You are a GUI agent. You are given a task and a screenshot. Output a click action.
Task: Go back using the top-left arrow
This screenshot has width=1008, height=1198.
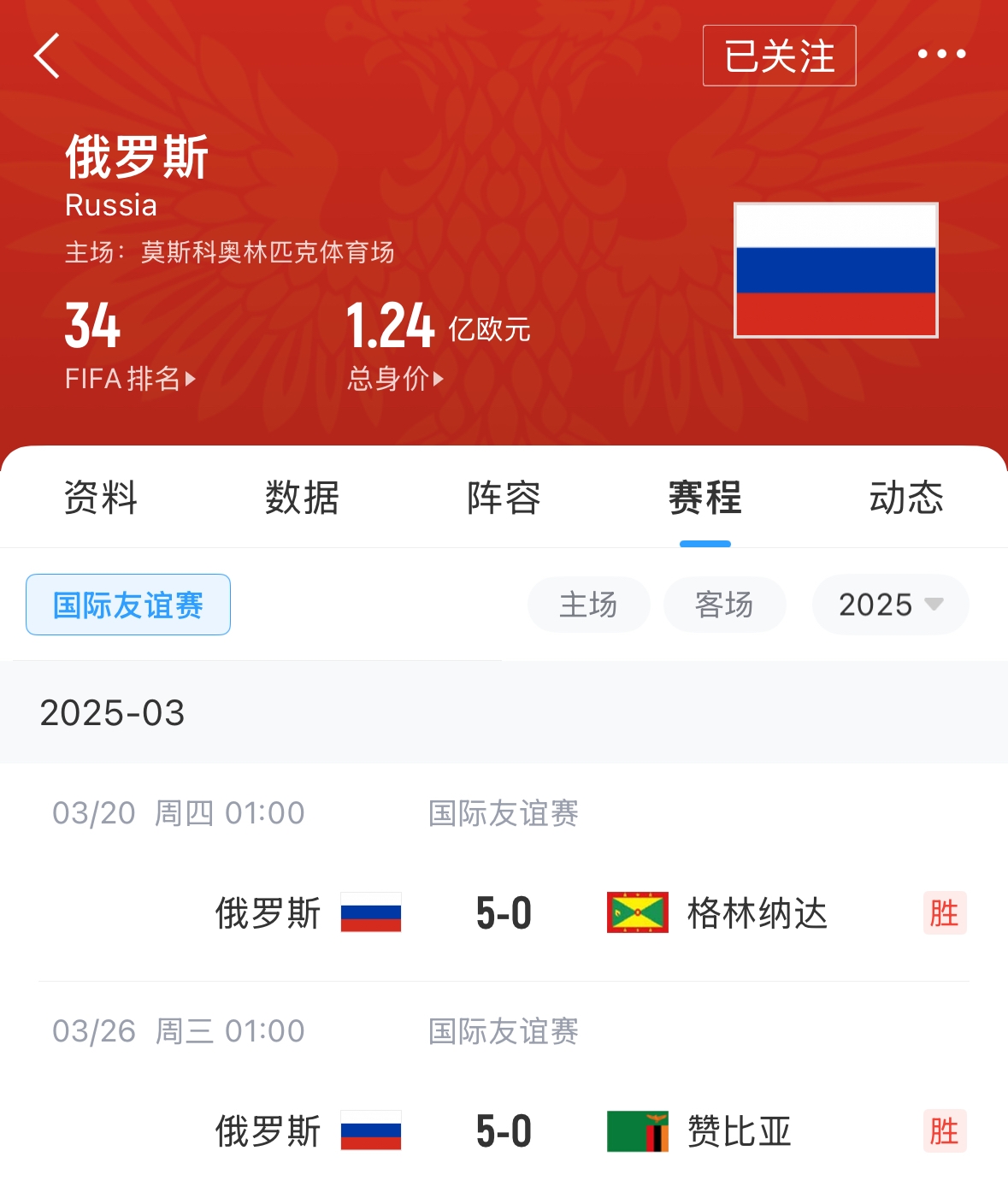click(47, 56)
